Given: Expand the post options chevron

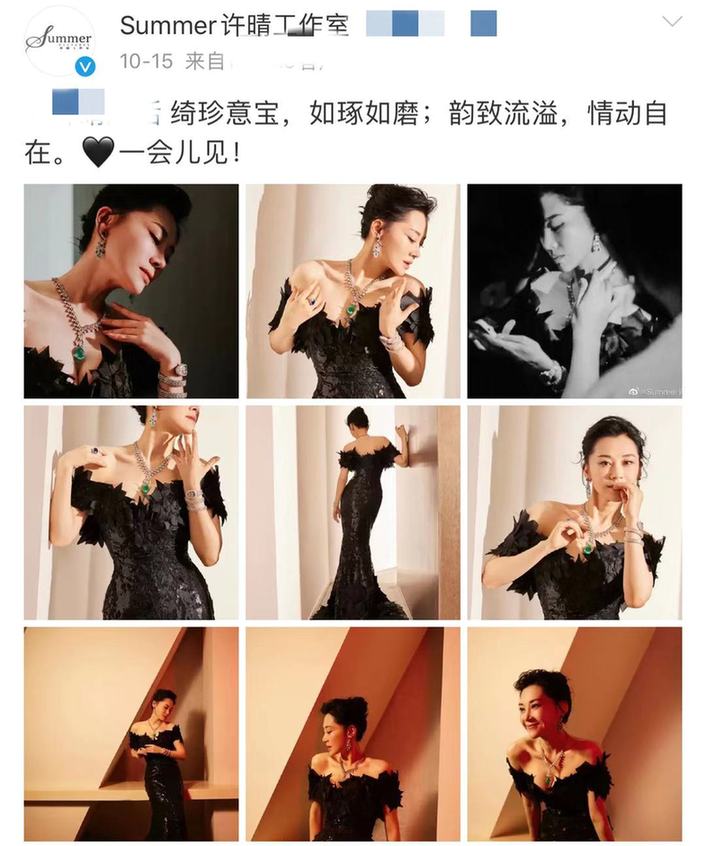Looking at the screenshot, I should pos(672,21).
